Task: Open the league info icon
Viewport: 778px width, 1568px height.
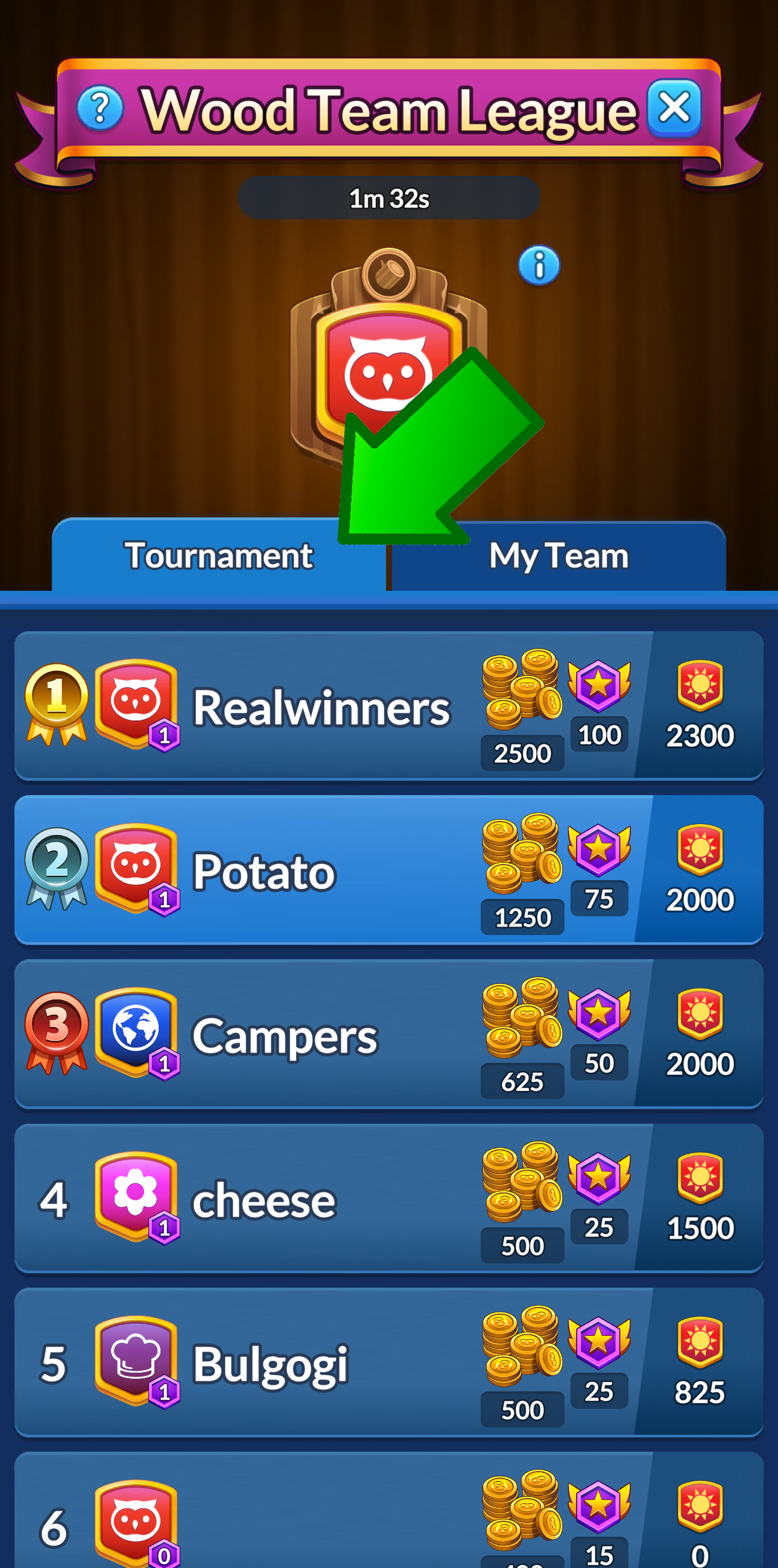Action: [x=539, y=265]
